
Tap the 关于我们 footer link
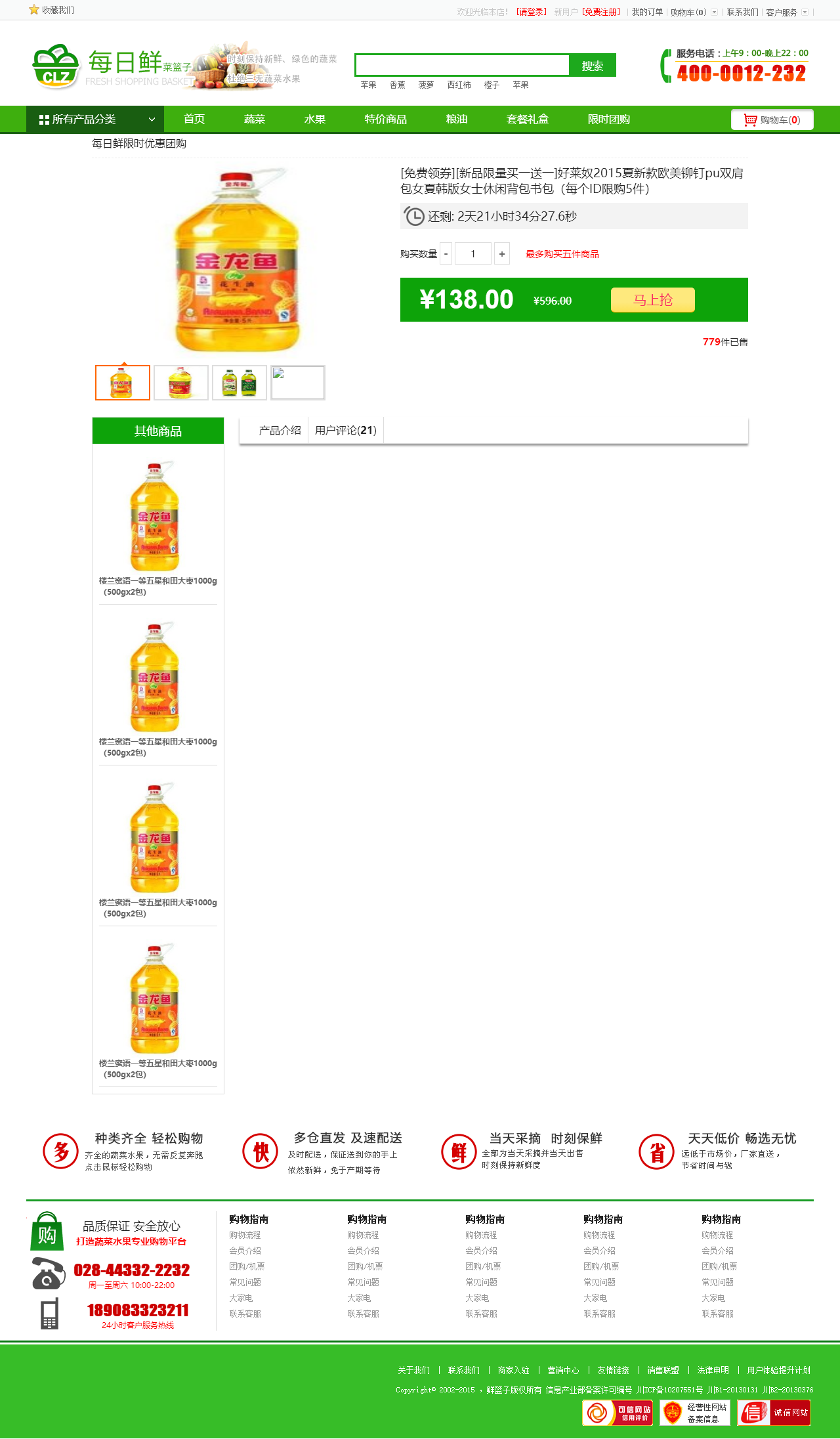[x=413, y=1370]
